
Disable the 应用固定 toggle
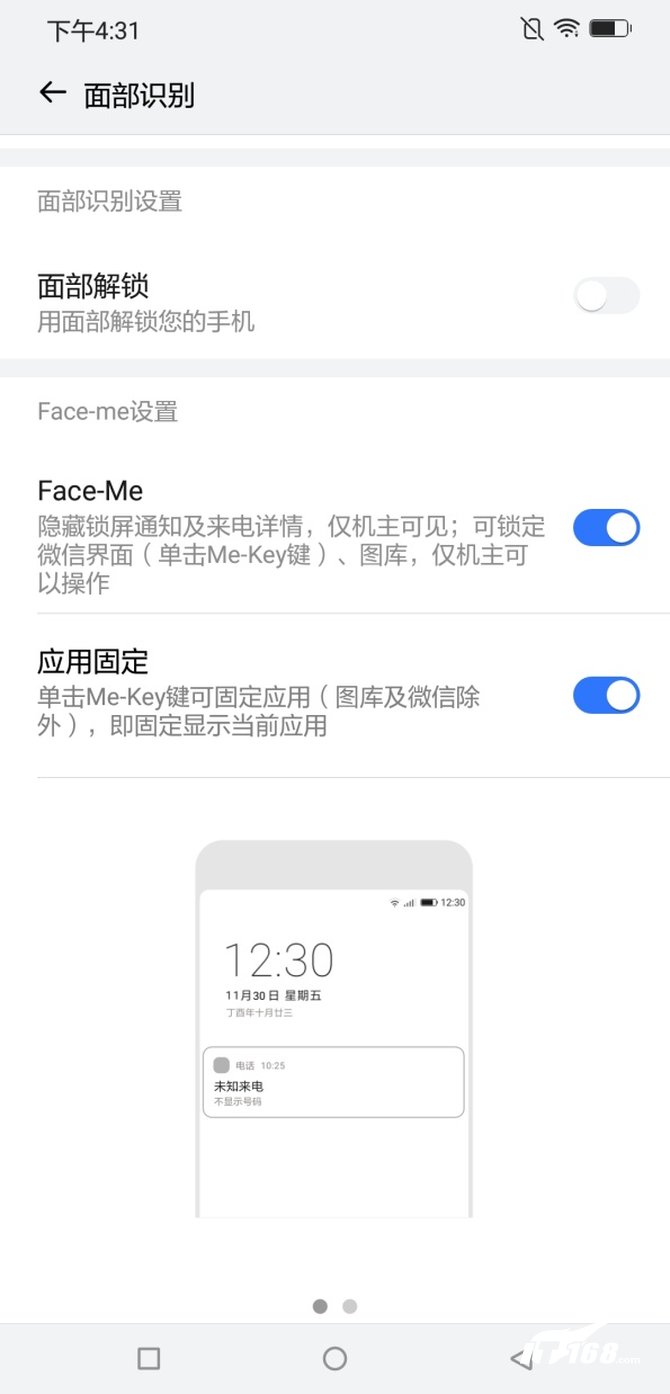[606, 695]
